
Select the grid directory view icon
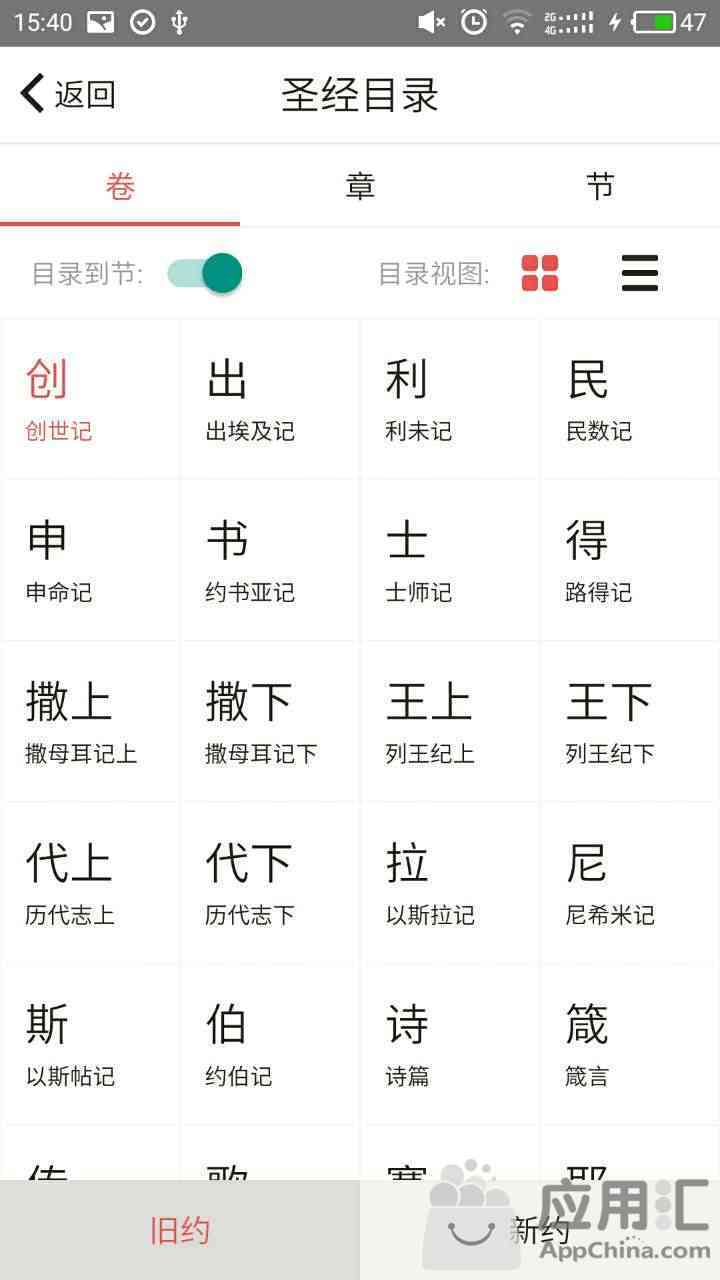tap(540, 273)
